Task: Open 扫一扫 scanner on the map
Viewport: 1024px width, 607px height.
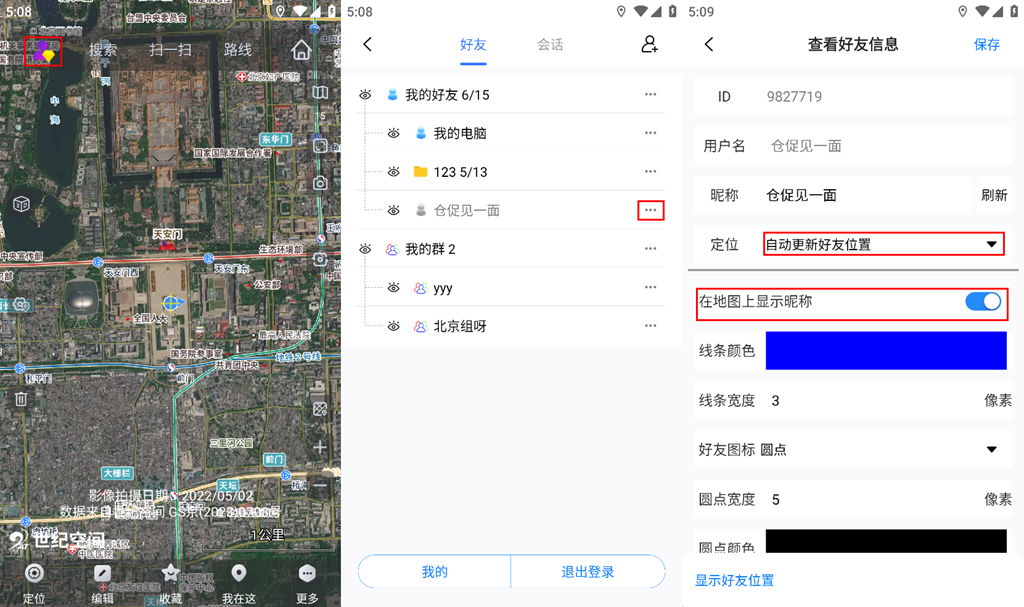Action: point(170,49)
